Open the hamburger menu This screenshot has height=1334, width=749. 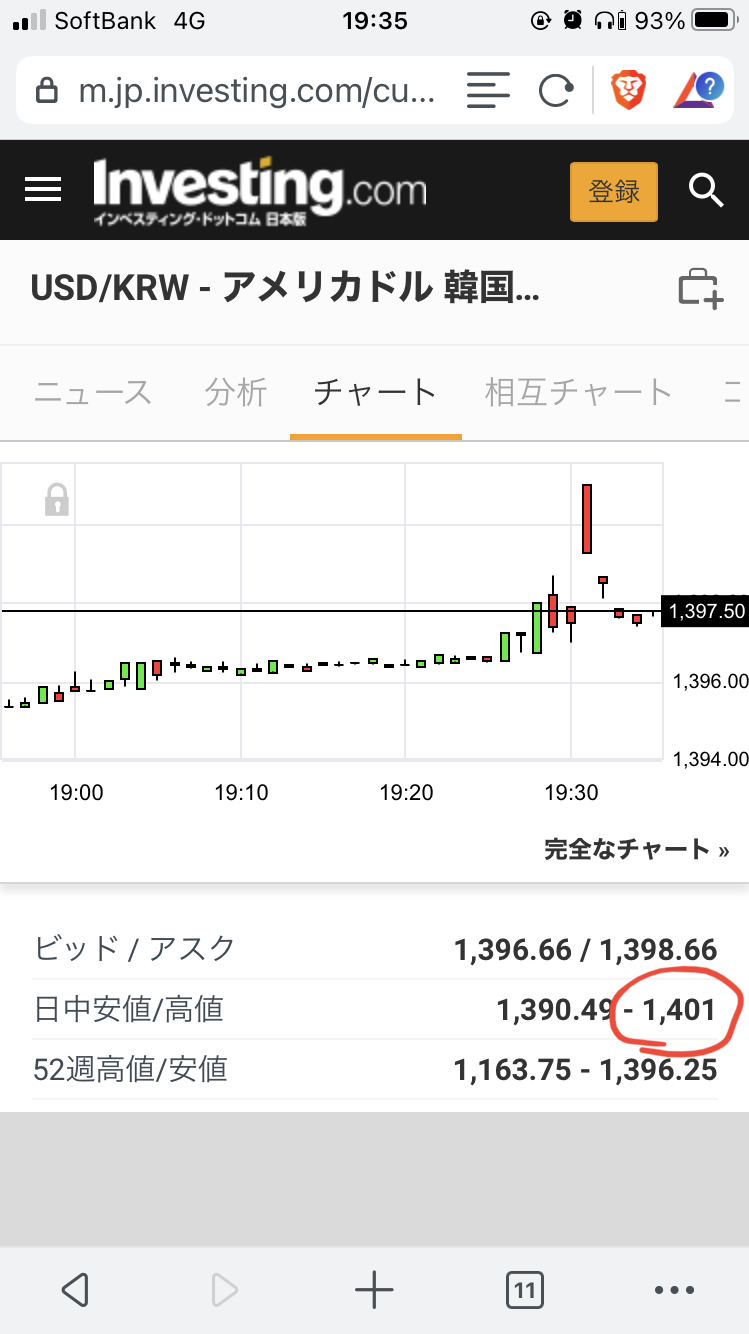[42, 190]
